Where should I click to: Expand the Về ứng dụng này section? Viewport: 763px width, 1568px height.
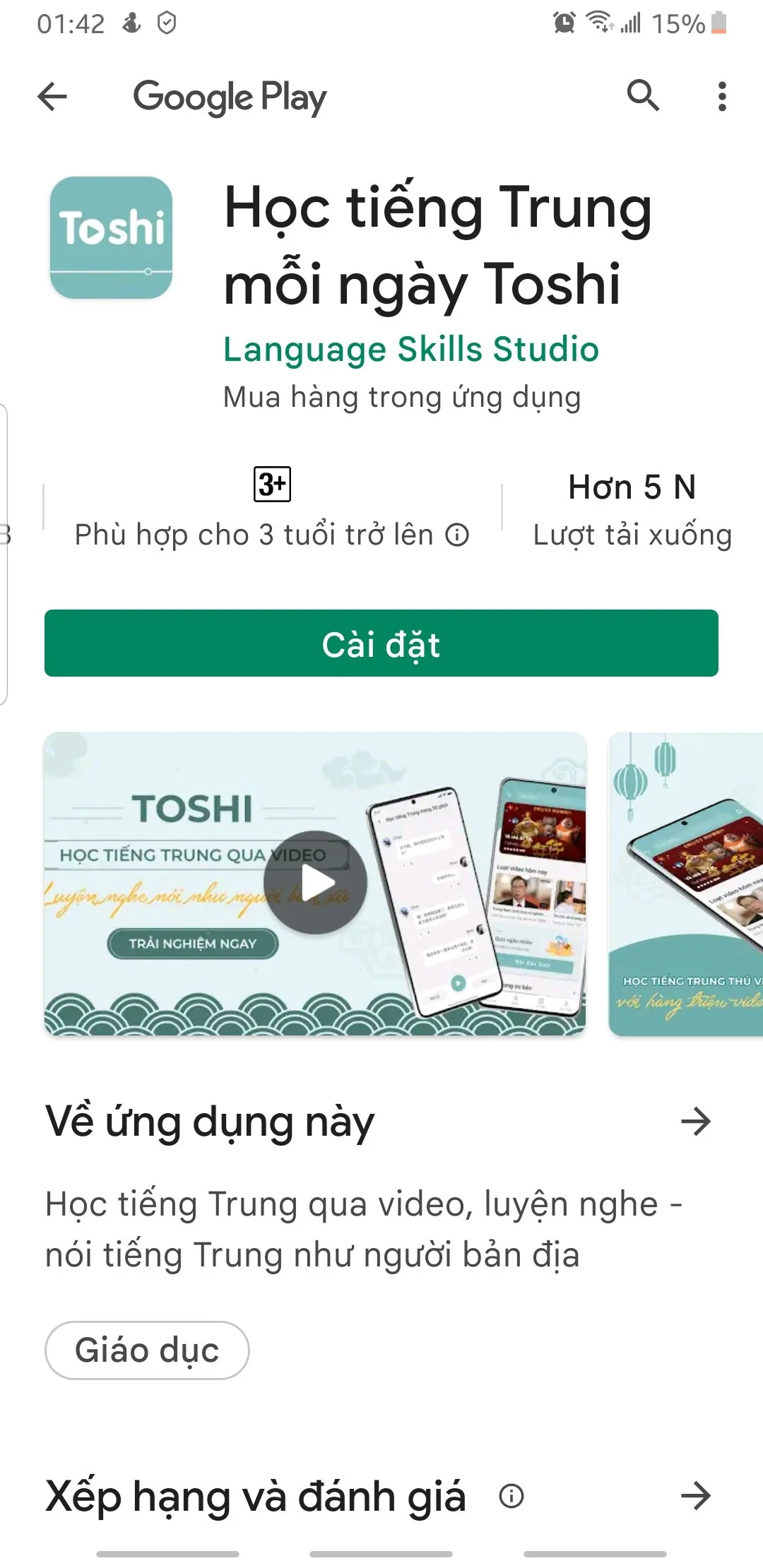pyautogui.click(x=695, y=1122)
